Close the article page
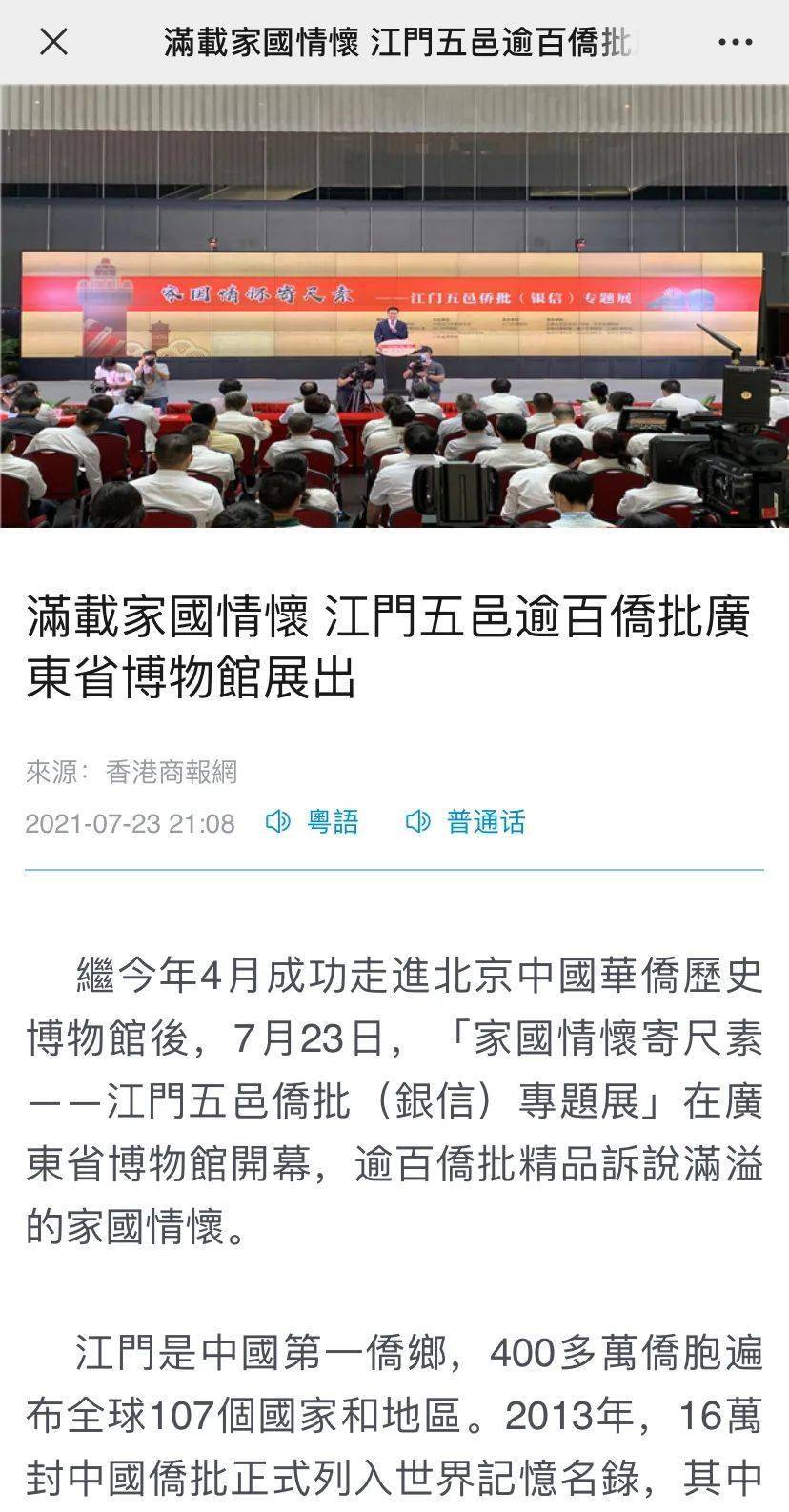The width and height of the screenshot is (789, 1512). (54, 42)
